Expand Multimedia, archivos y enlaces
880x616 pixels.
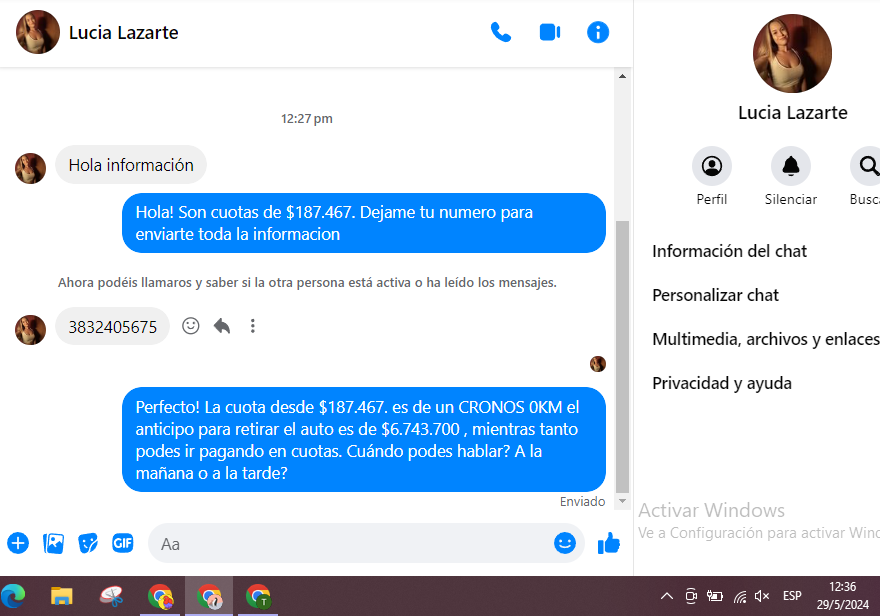[x=765, y=339]
